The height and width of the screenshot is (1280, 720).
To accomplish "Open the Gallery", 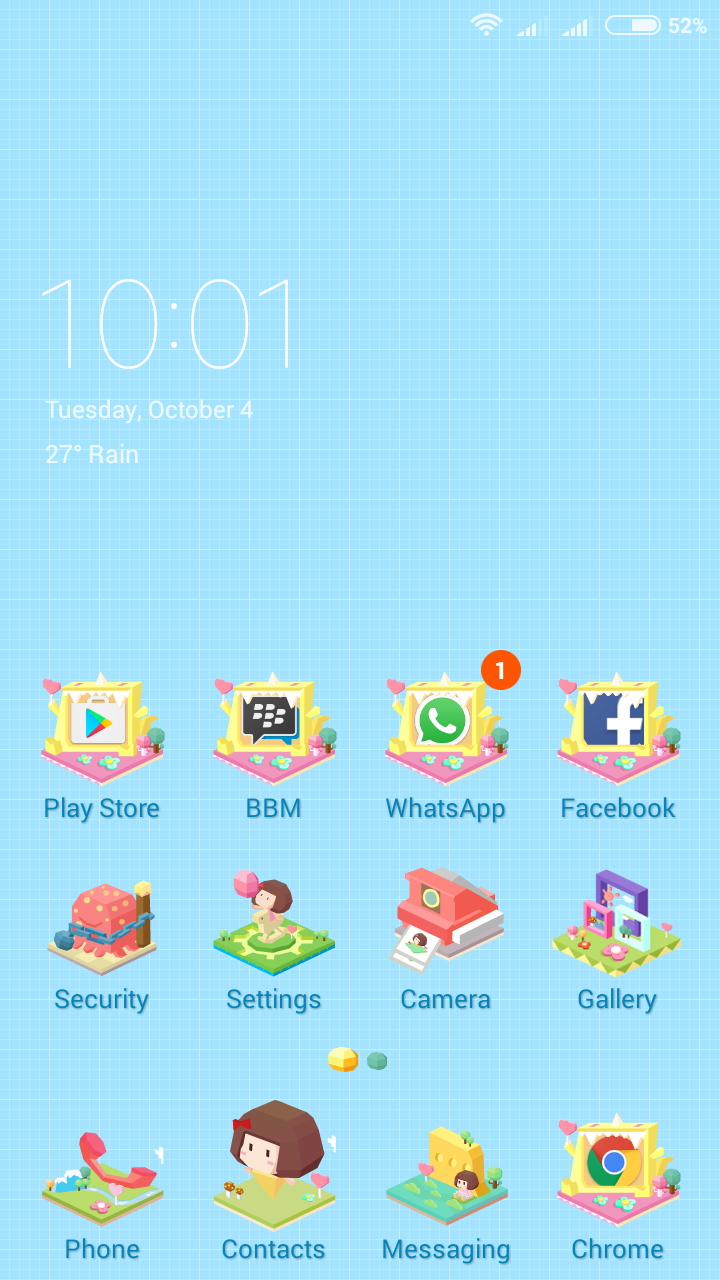I will click(x=617, y=922).
